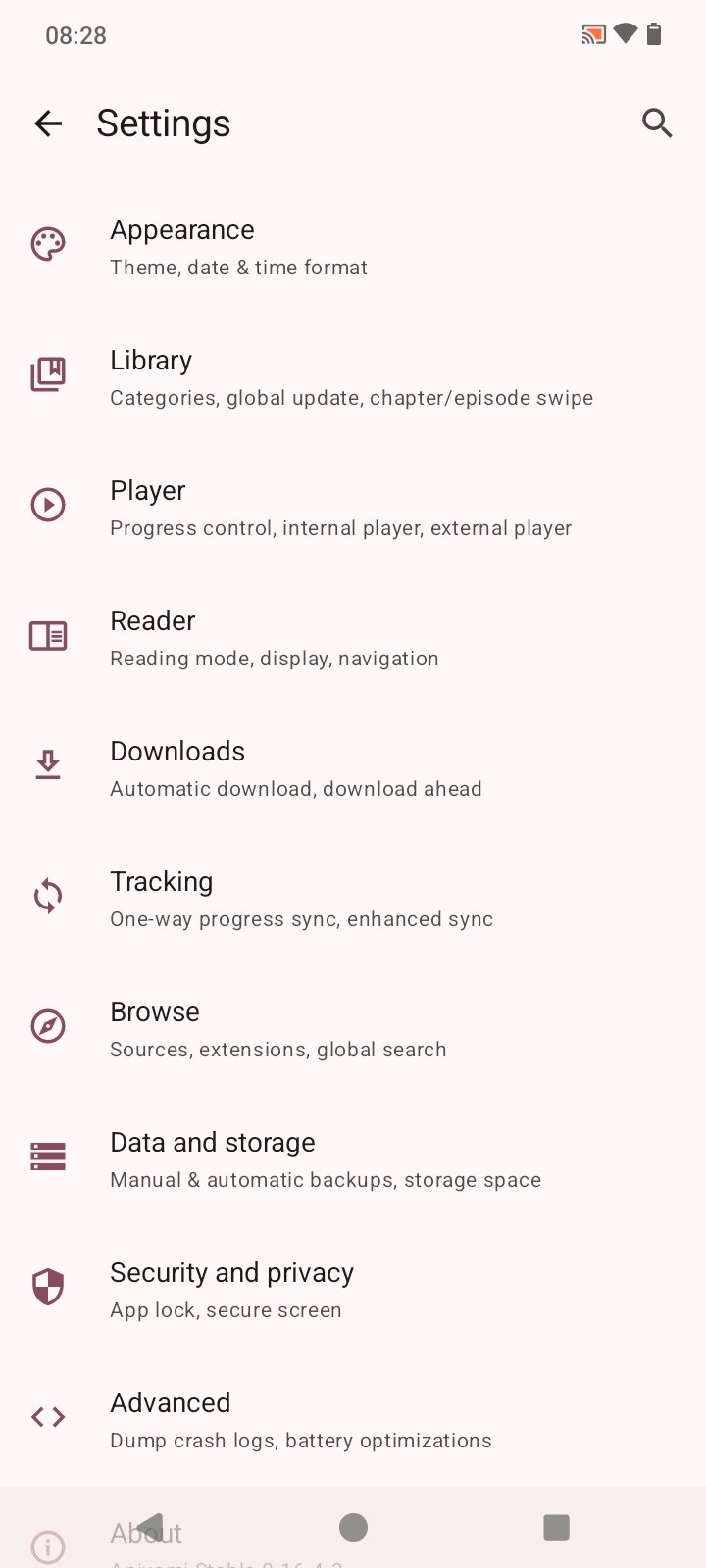The width and height of the screenshot is (706, 1568).
Task: Open Downloads settings
Action: tap(353, 768)
